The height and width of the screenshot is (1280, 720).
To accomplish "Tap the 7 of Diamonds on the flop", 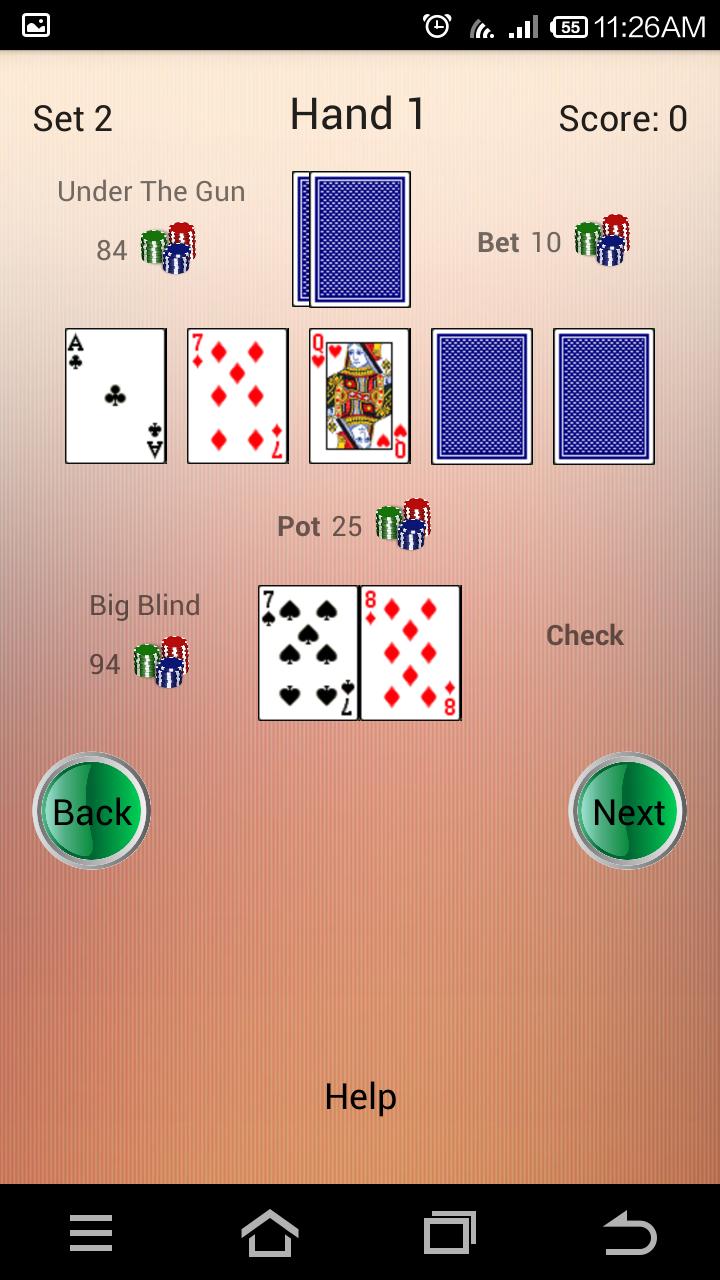I will (236, 395).
